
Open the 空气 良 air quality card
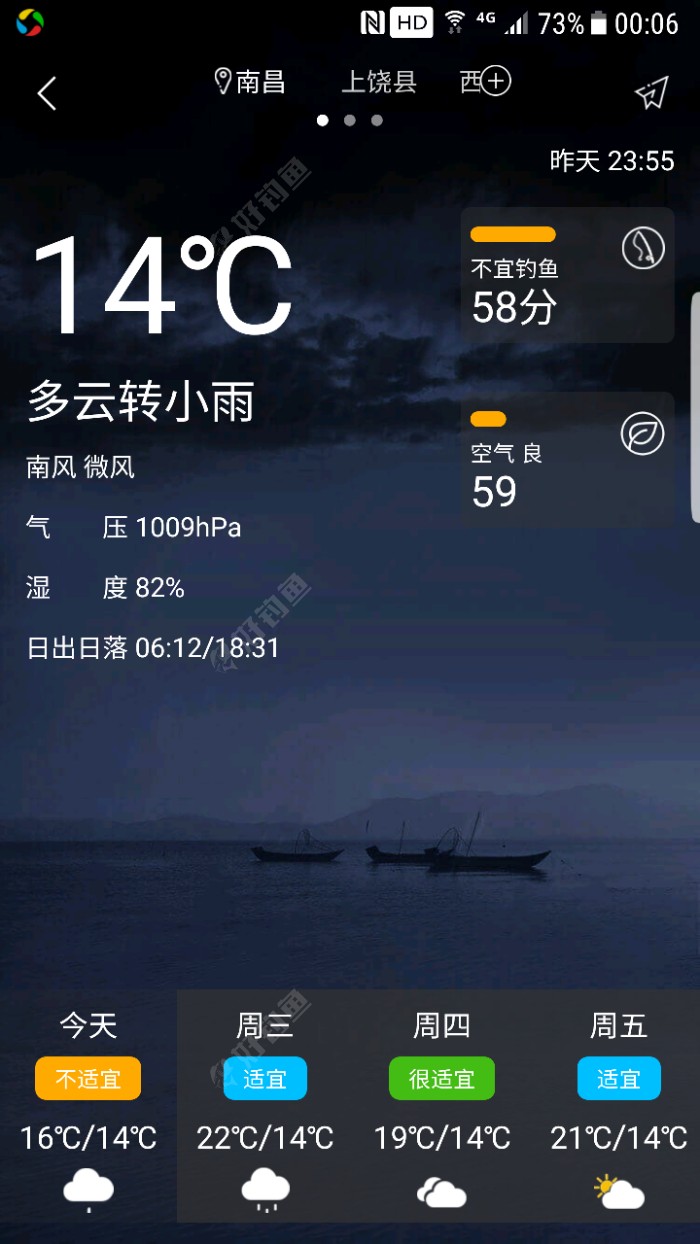point(567,459)
